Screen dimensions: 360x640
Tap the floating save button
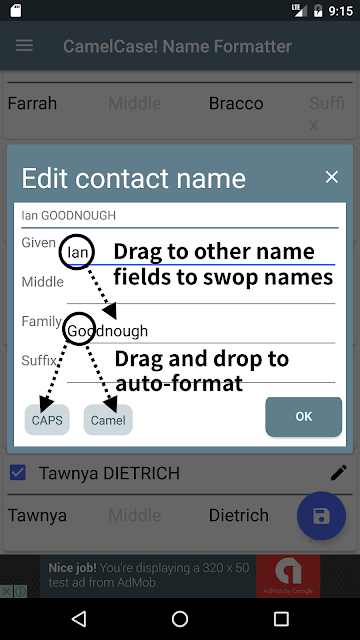(x=321, y=516)
